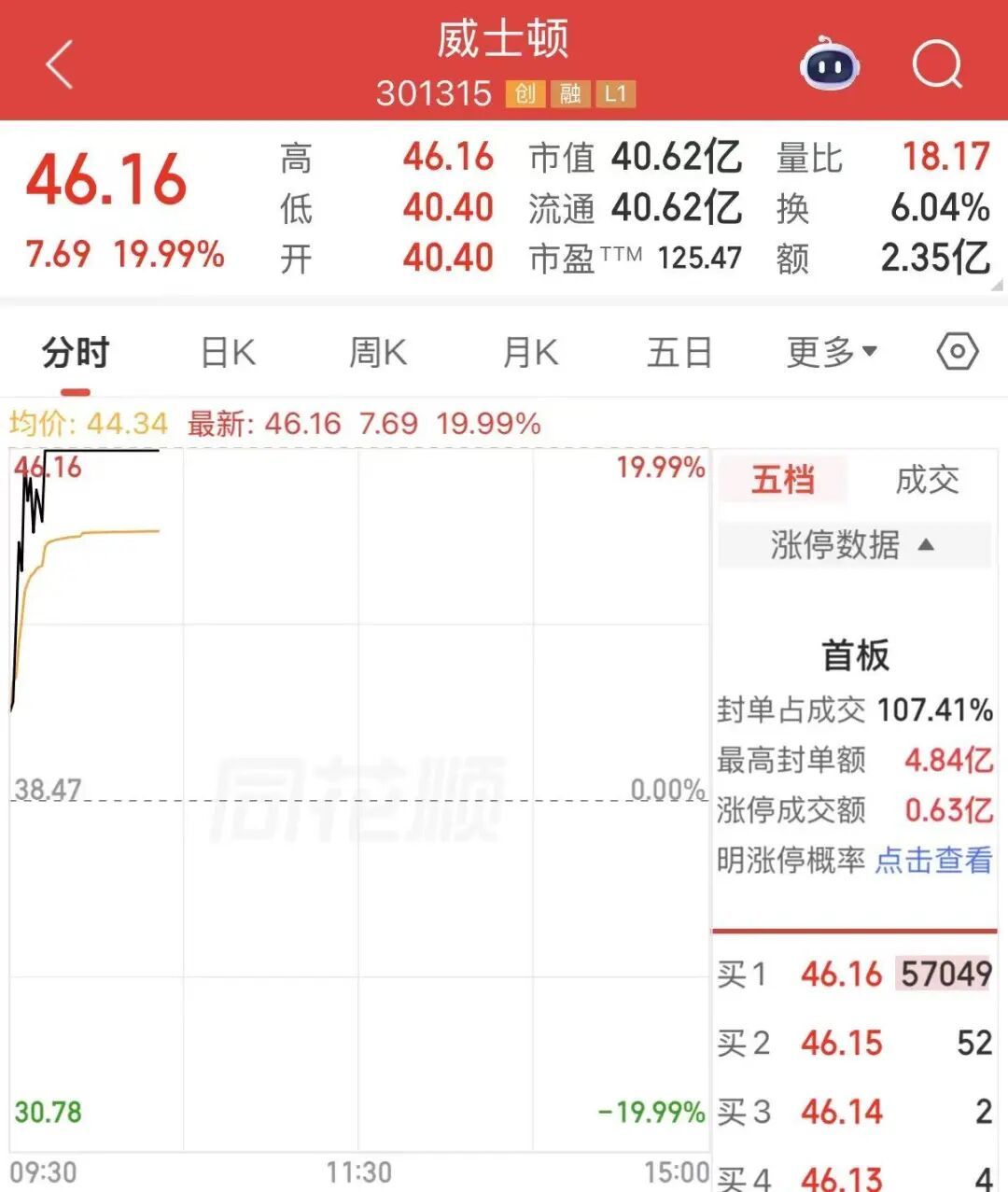The height and width of the screenshot is (1192, 1008).
Task: Collapse the 涨停数据 panel
Action: 854,544
